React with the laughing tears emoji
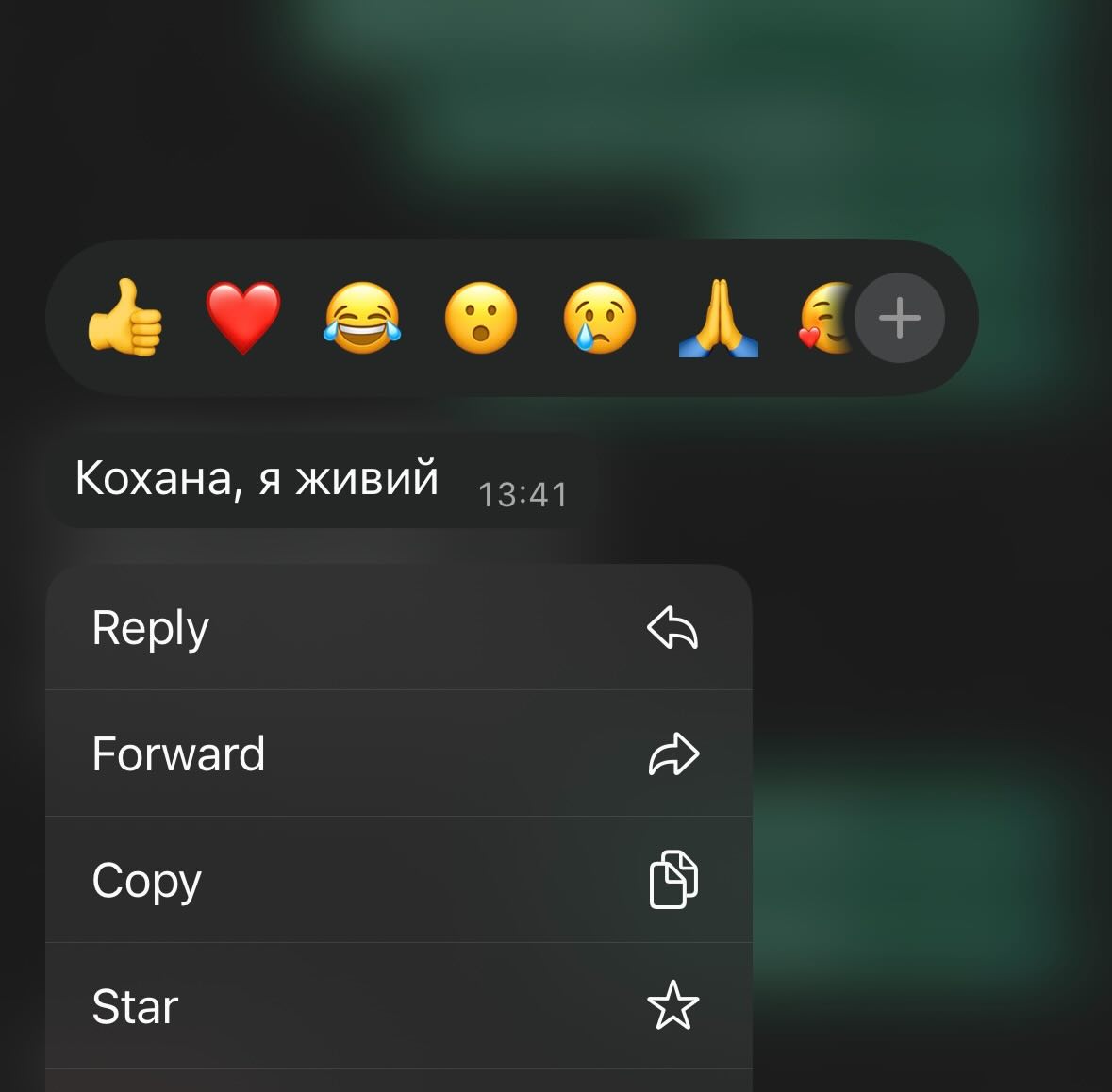The height and width of the screenshot is (1092, 1112). tap(362, 319)
